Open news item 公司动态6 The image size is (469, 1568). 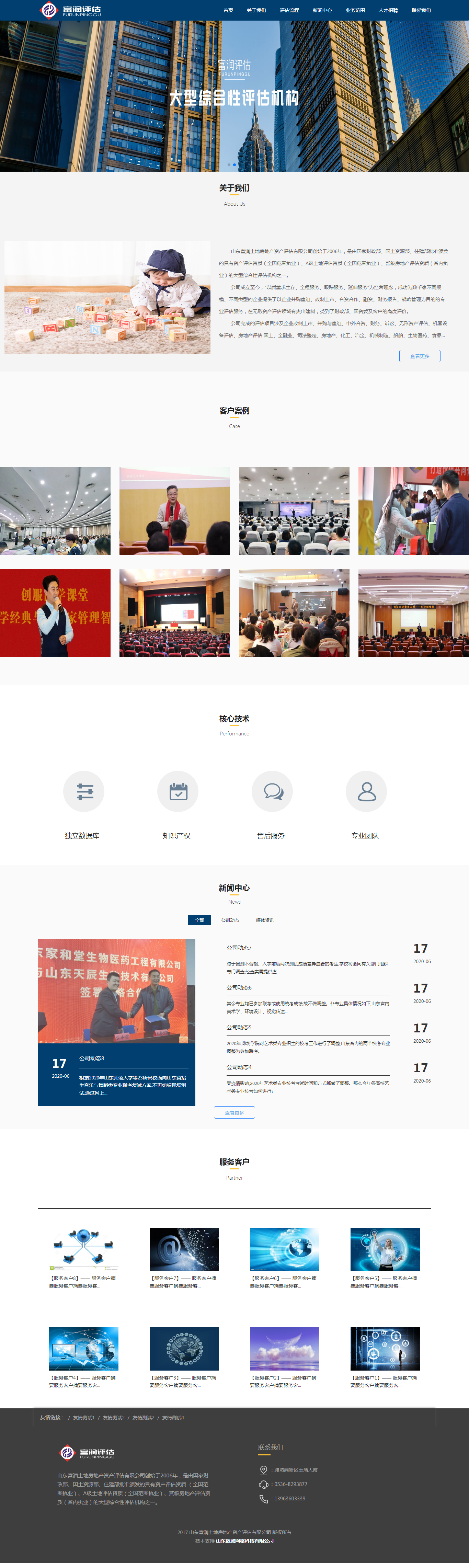pyautogui.click(x=239, y=987)
